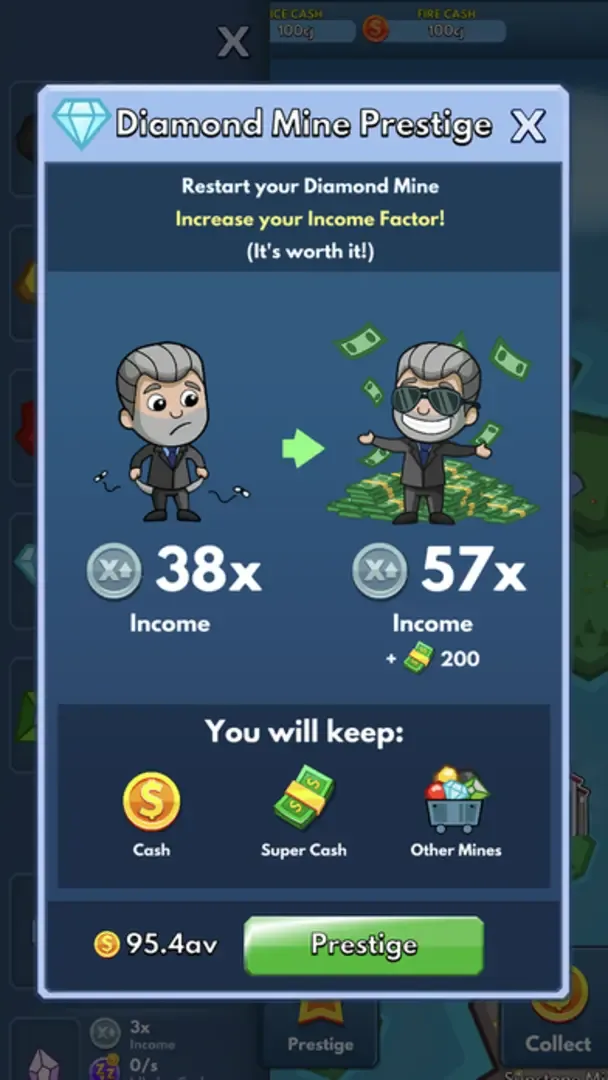This screenshot has height=1080, width=608.
Task: Close the dimmed panel behind the dialog
Action: (233, 42)
